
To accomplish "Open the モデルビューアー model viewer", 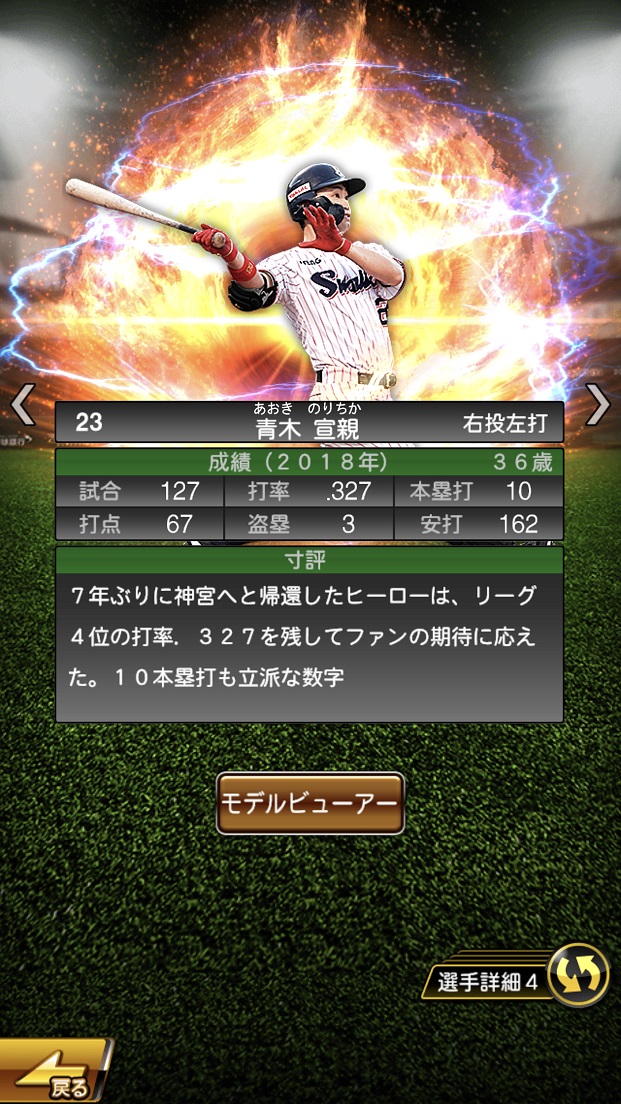I will [310, 803].
